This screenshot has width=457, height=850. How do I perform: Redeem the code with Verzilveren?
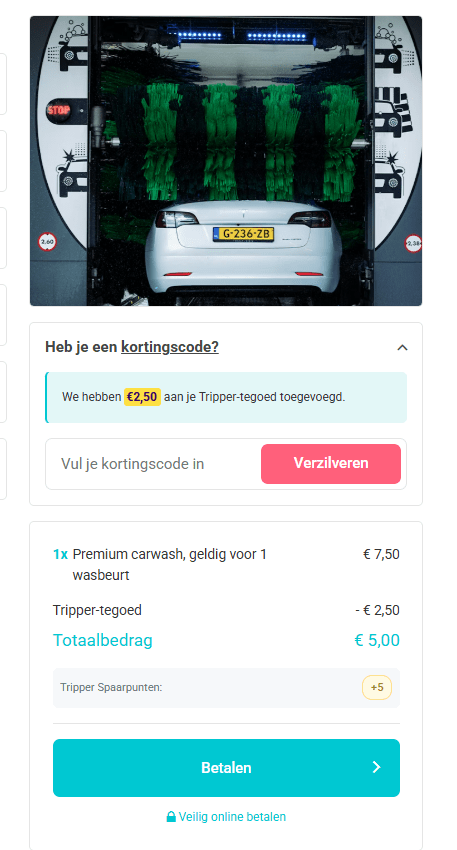(x=331, y=463)
